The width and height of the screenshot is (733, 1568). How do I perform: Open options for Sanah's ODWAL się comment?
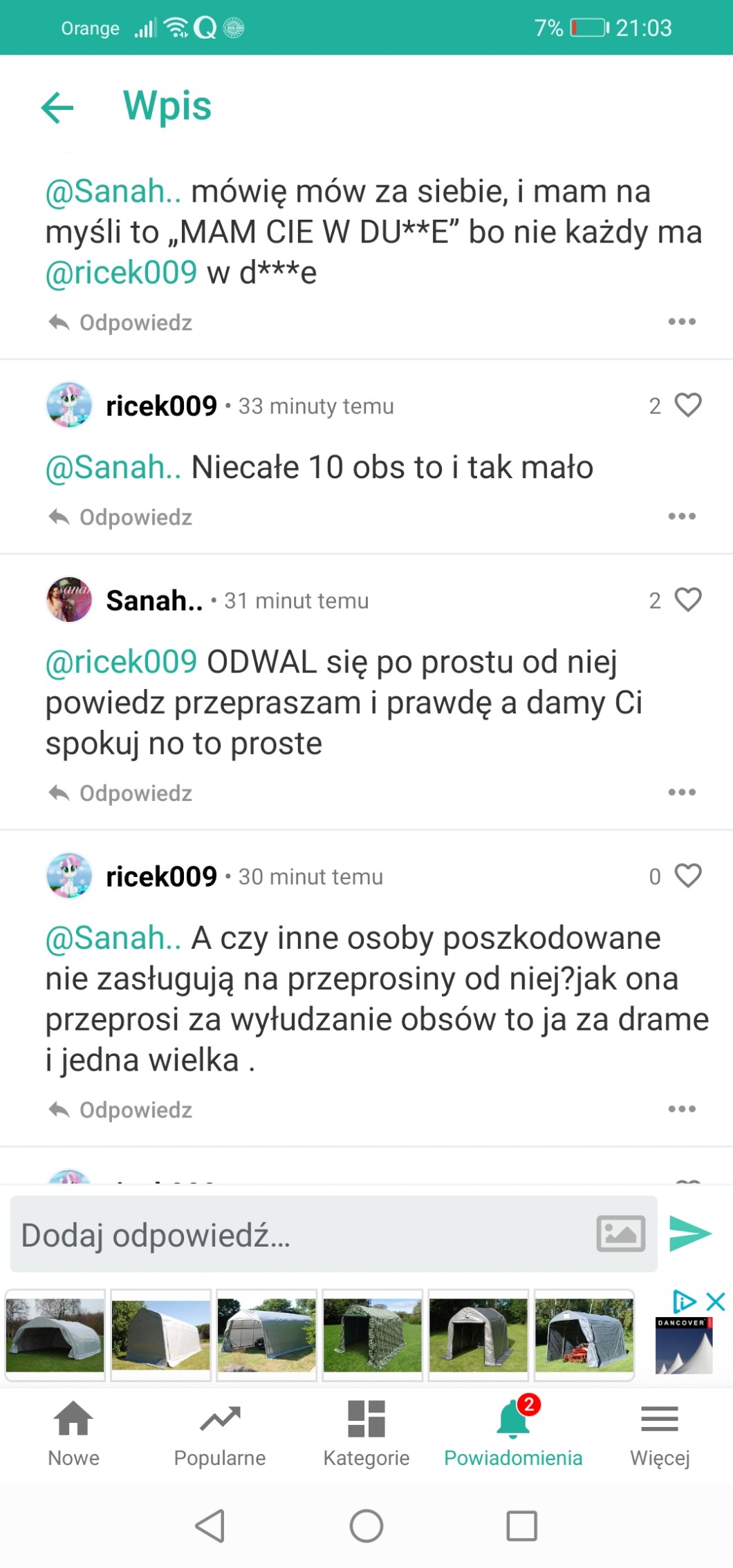coord(681,793)
